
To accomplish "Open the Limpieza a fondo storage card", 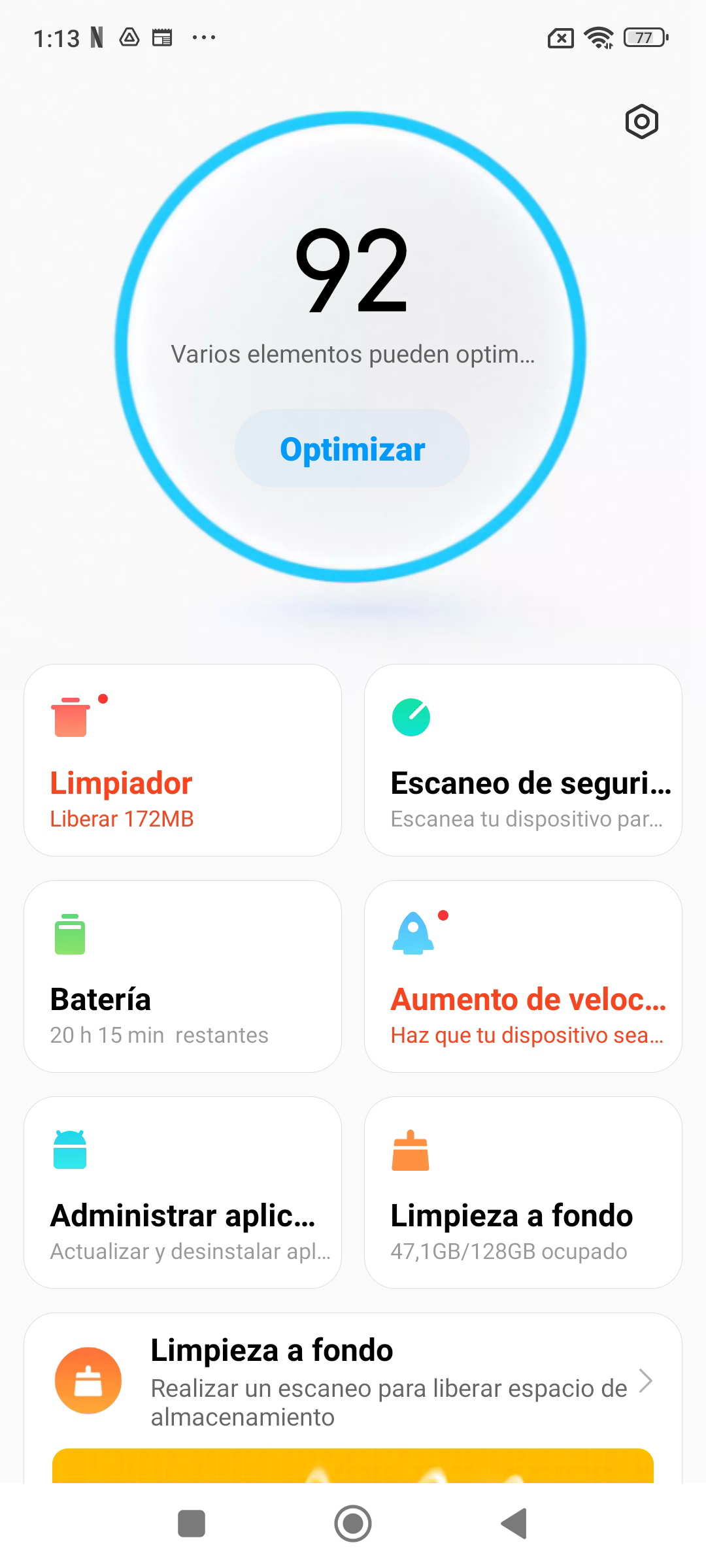I will pos(523,1192).
